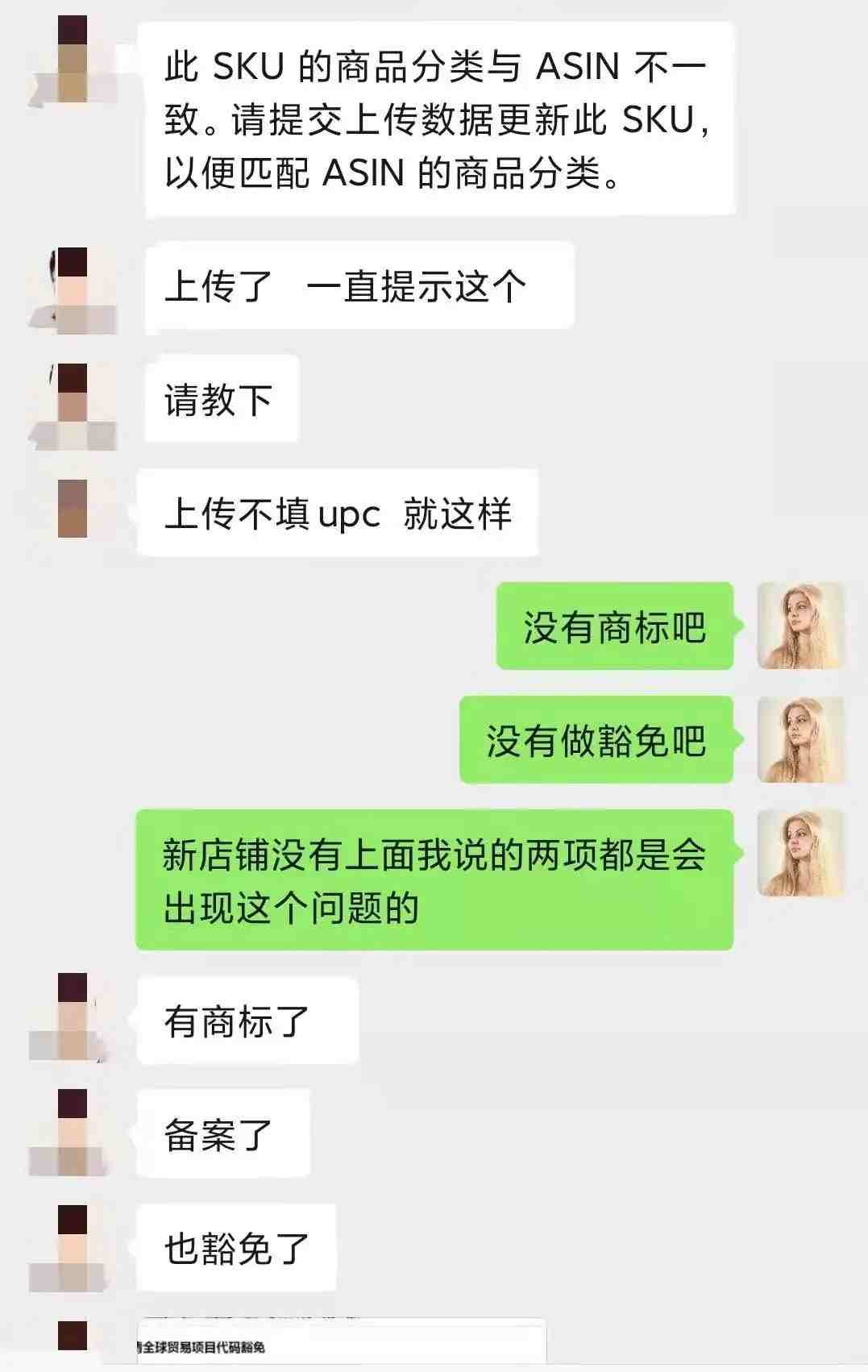
Task: Tap the avatar beside '上传不填upc 就这样'
Action: [x=73, y=509]
